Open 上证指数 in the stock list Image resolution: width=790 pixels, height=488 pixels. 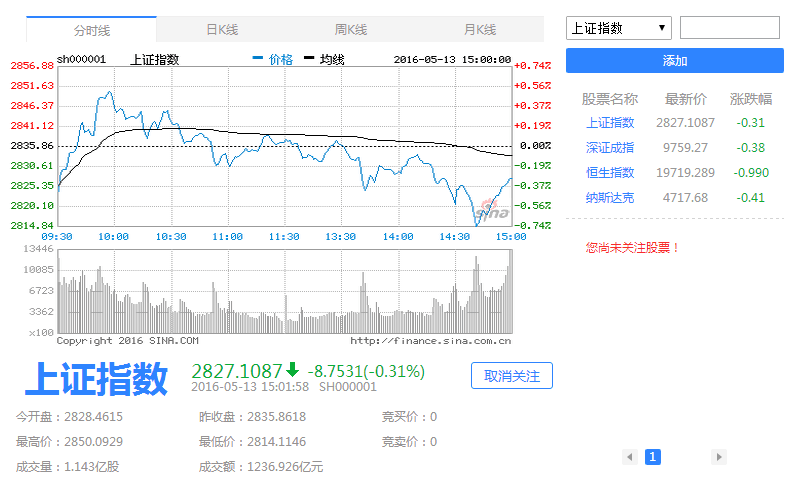click(x=610, y=123)
